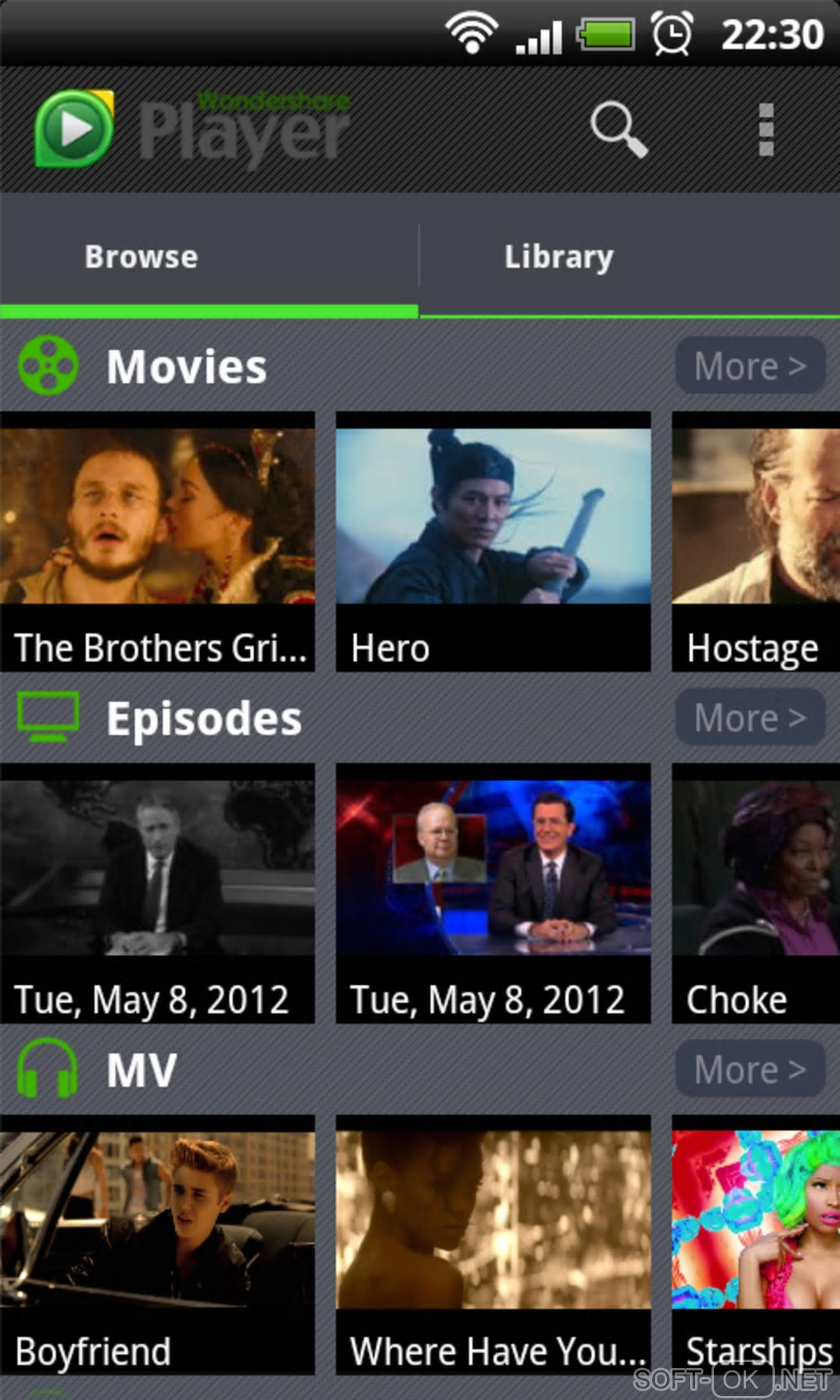
Task: Open the overflow menu
Action: 766,129
